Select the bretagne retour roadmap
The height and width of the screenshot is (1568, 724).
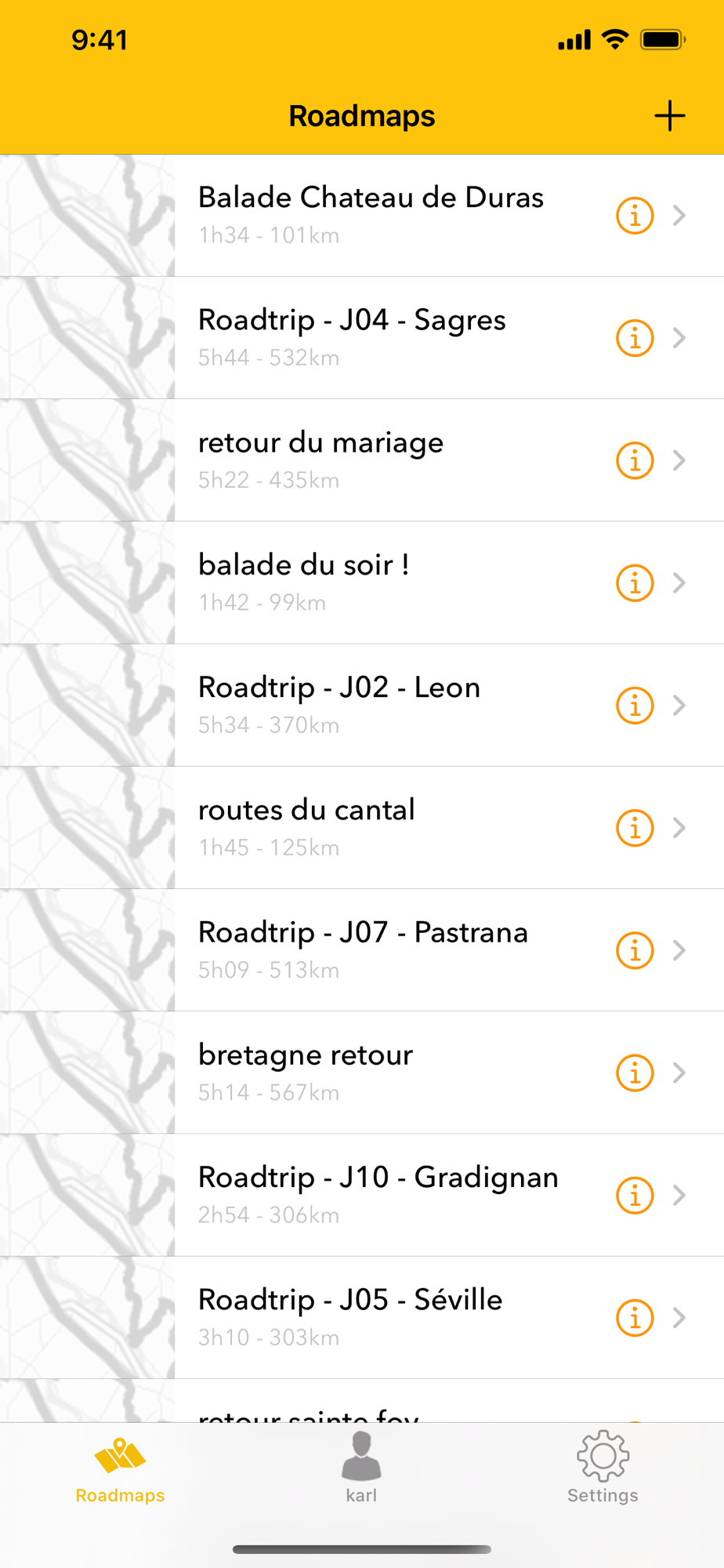306,1071
